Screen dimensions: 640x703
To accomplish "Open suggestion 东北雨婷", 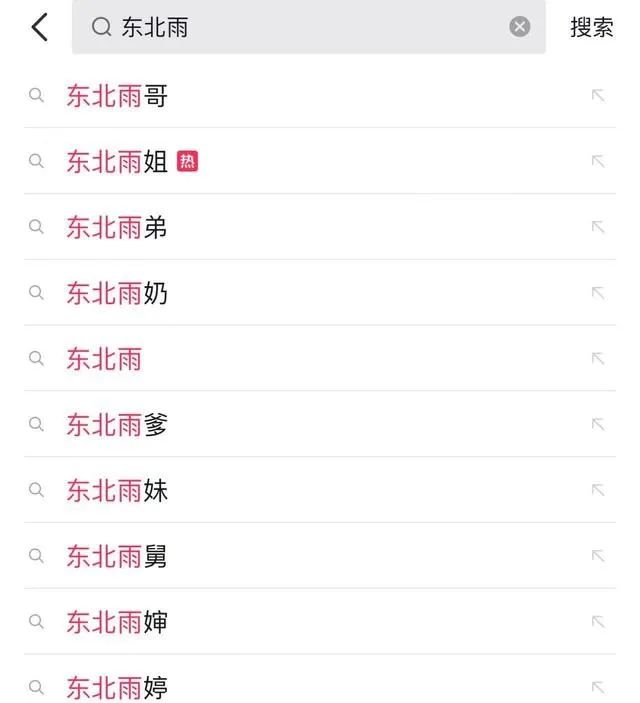I will 117,687.
